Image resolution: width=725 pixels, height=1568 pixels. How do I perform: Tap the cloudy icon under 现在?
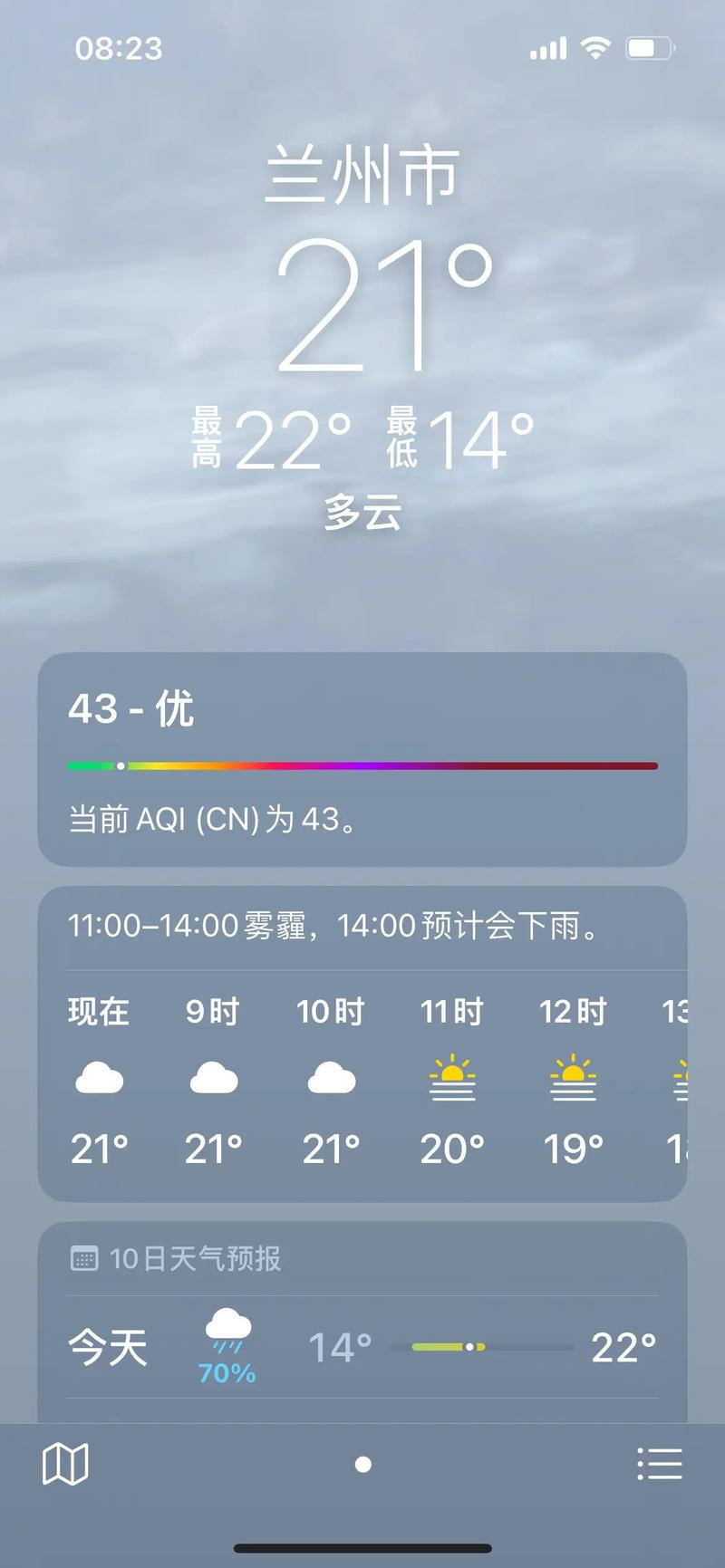click(100, 1078)
